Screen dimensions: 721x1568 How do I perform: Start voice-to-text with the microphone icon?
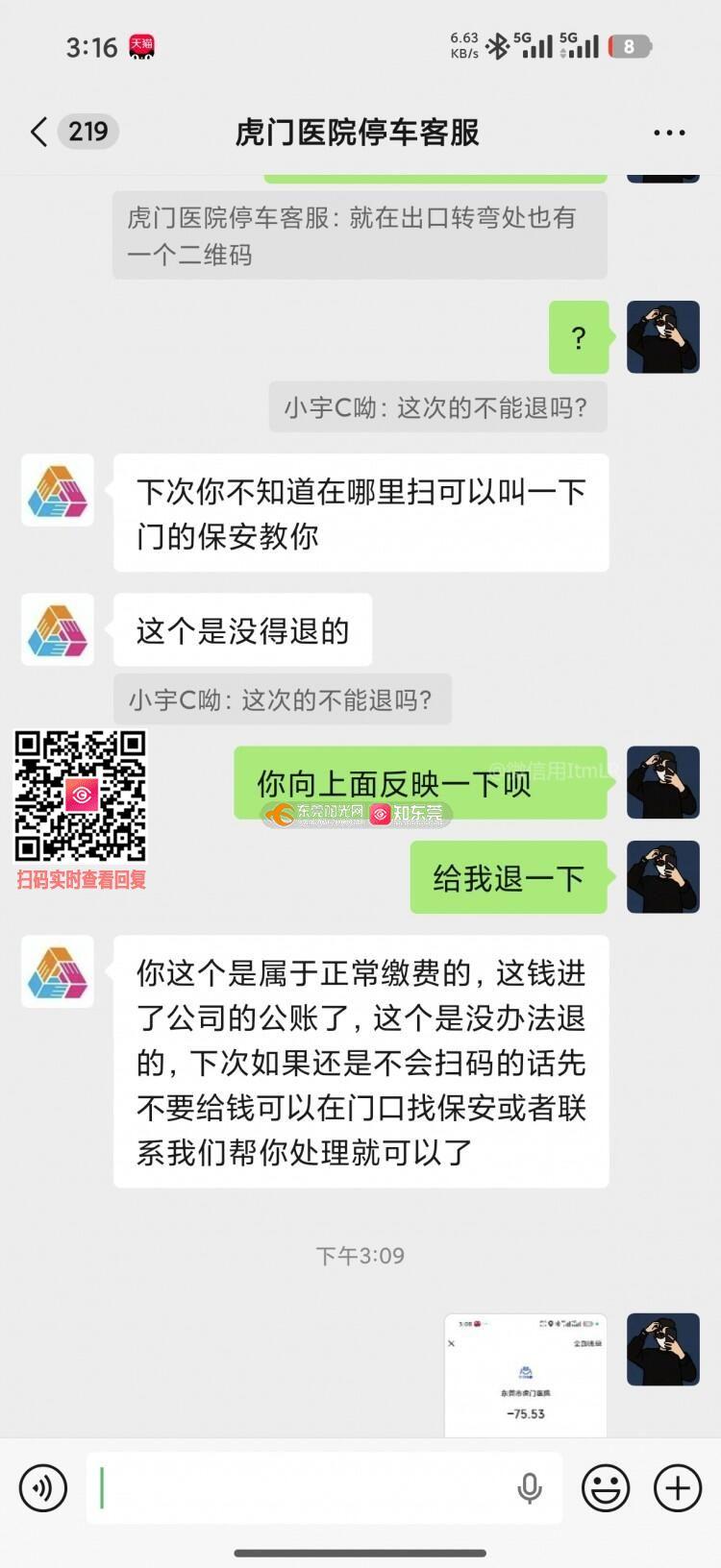pos(529,1488)
